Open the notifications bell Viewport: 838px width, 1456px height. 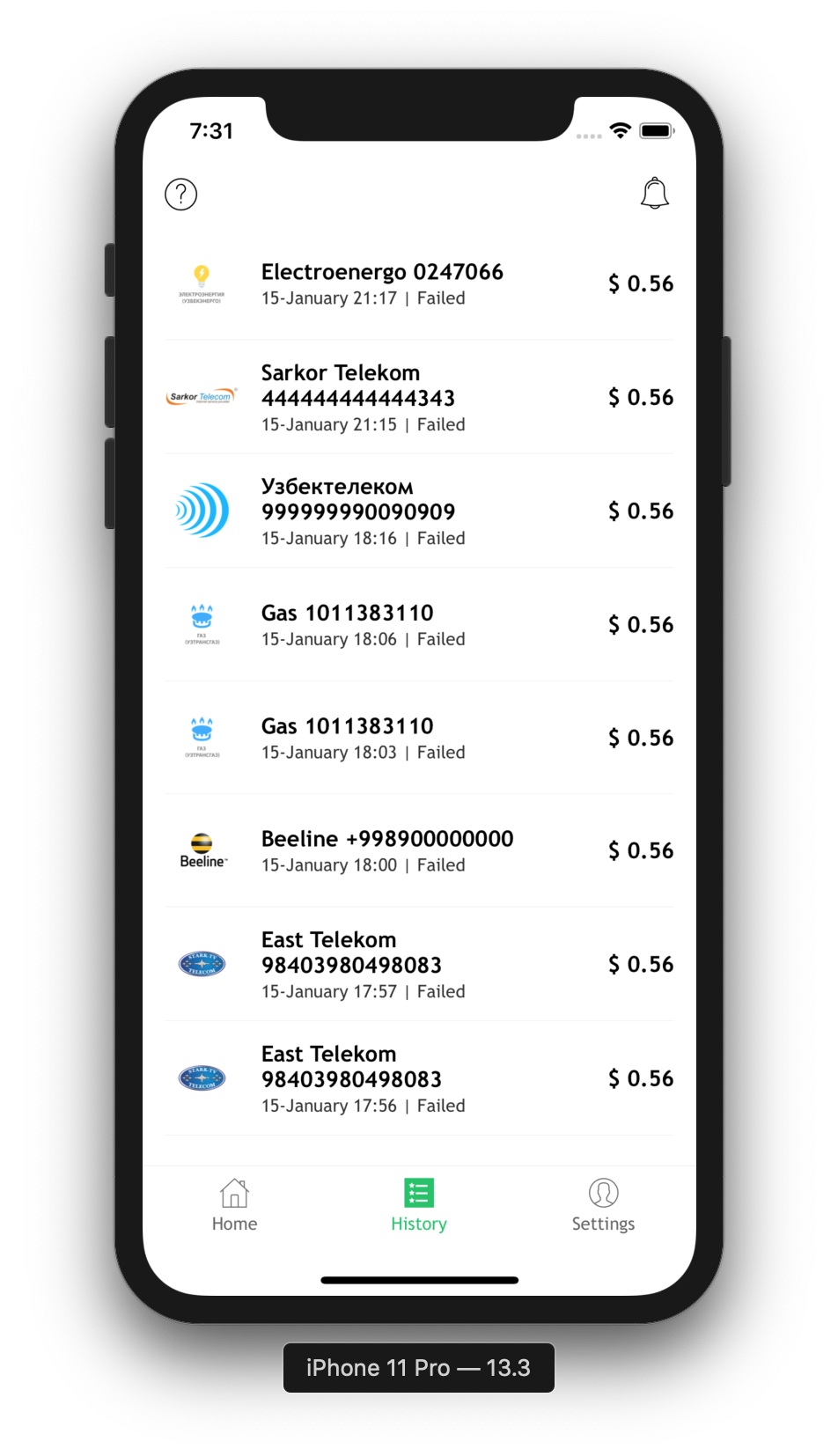click(654, 194)
